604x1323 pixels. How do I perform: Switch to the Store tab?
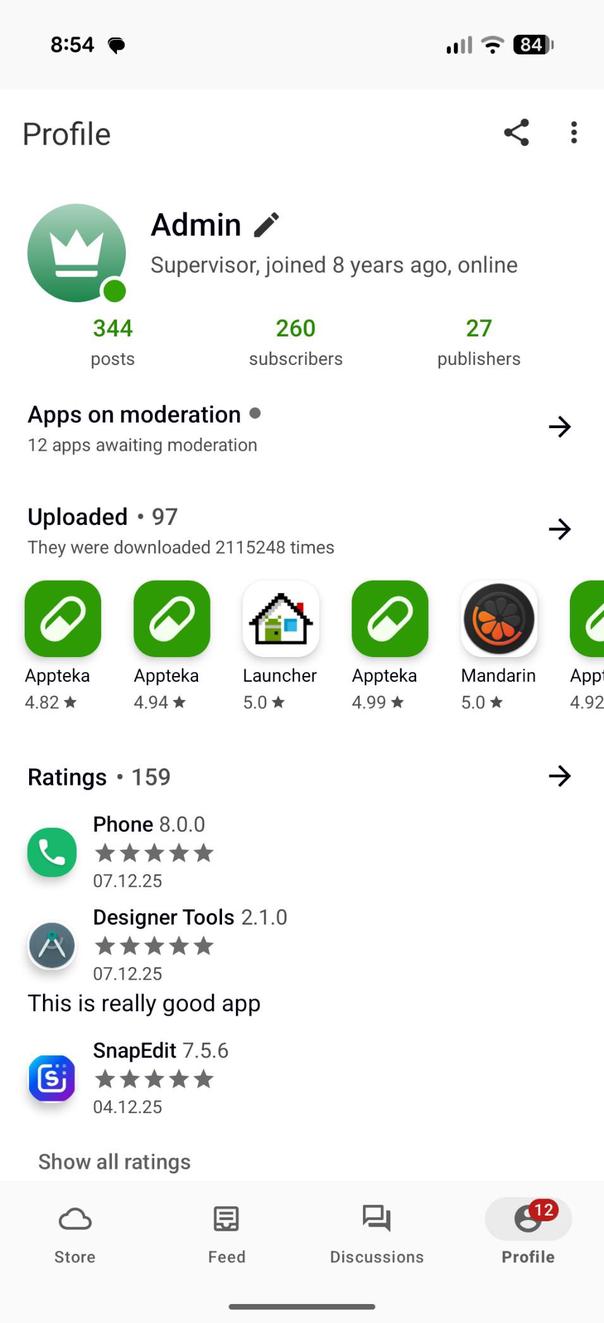[75, 1234]
